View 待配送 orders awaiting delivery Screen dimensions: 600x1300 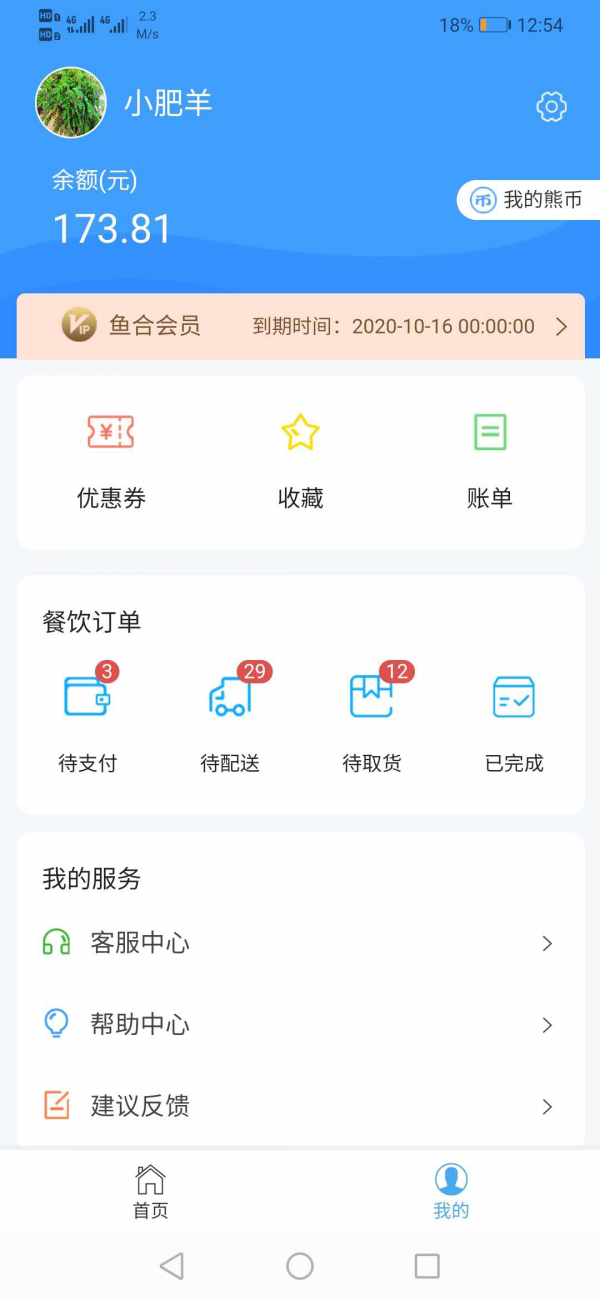click(x=230, y=720)
